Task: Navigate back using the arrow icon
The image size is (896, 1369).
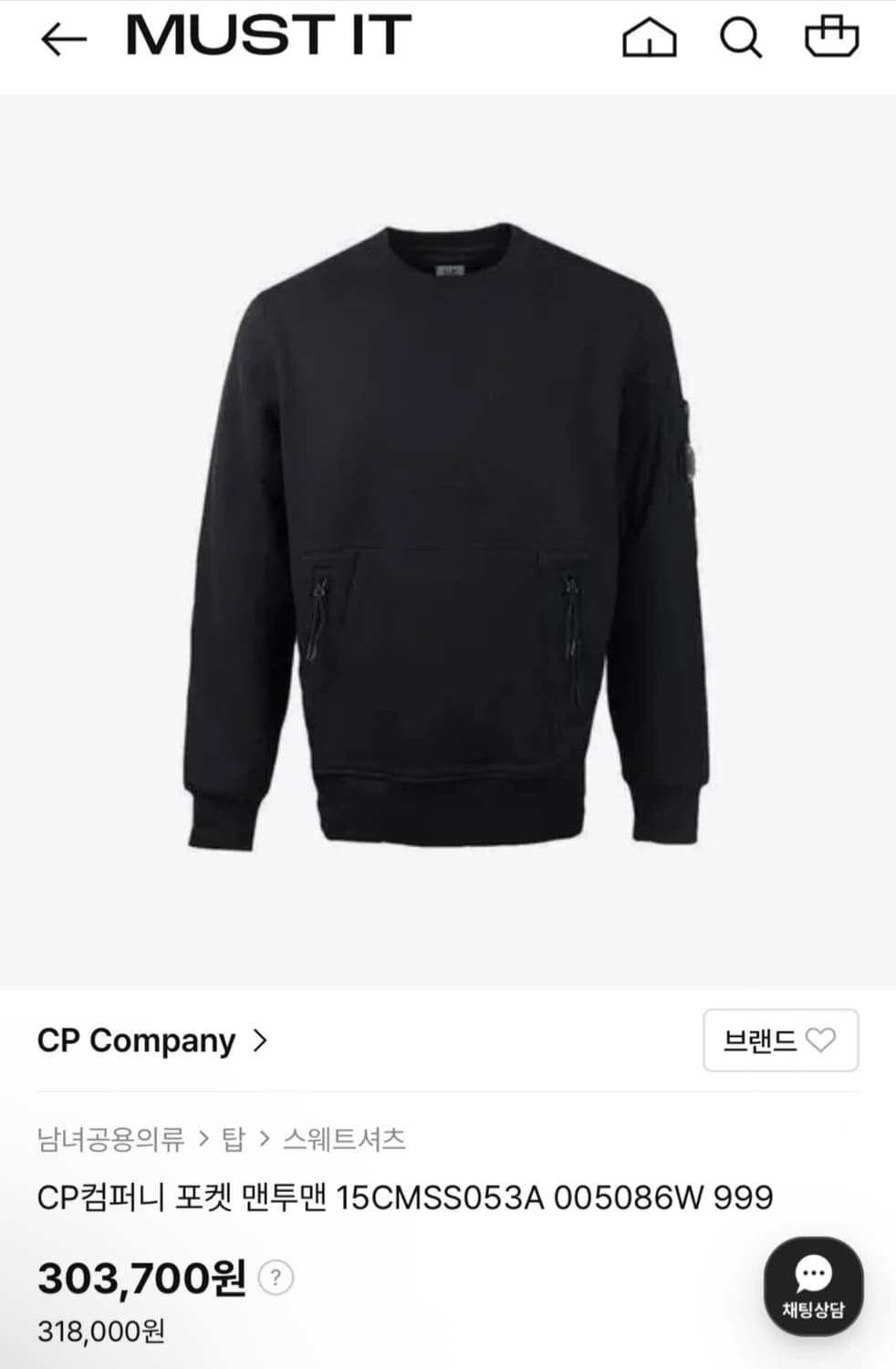Action: pos(63,37)
